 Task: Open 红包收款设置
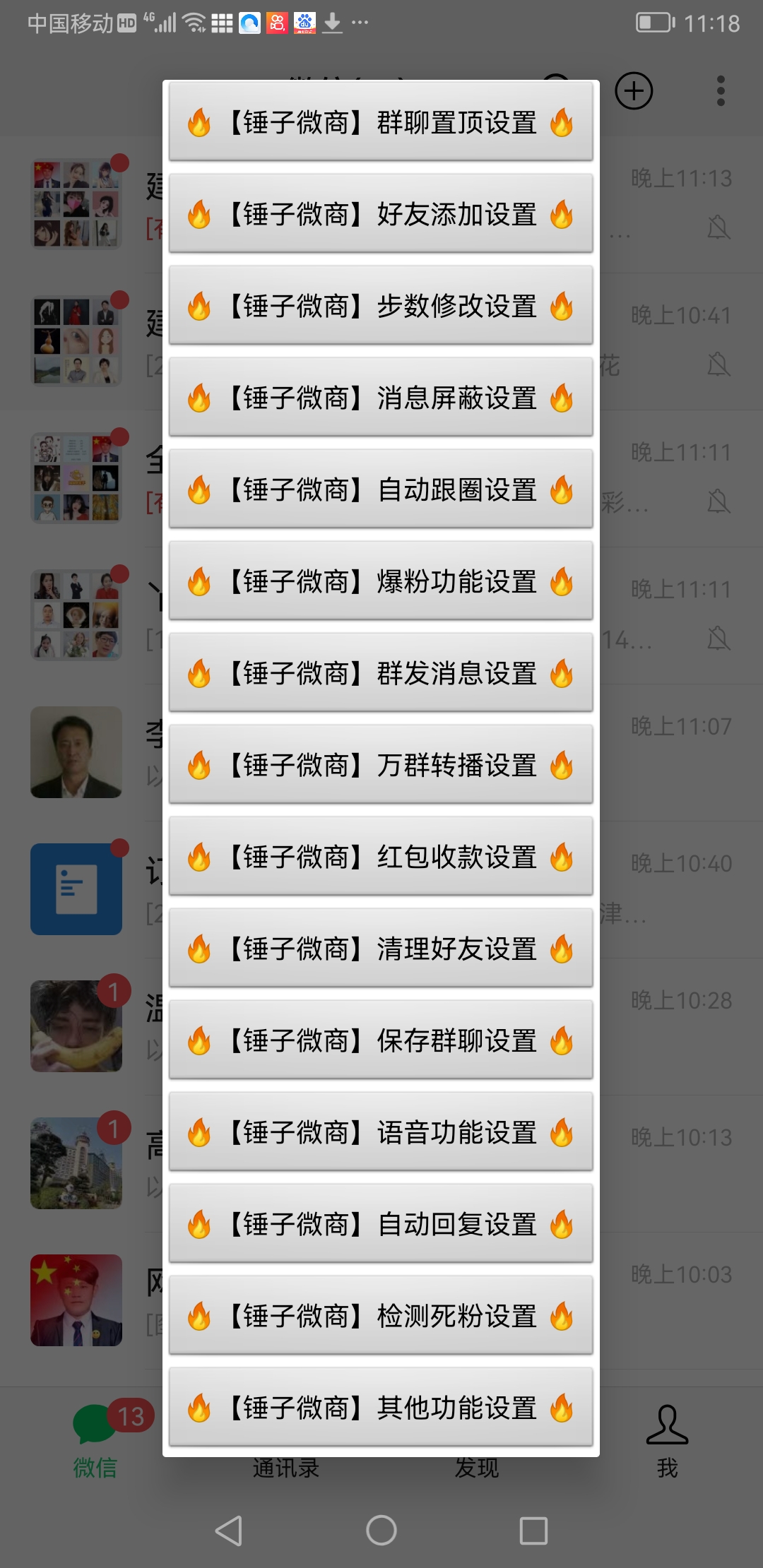[380, 857]
